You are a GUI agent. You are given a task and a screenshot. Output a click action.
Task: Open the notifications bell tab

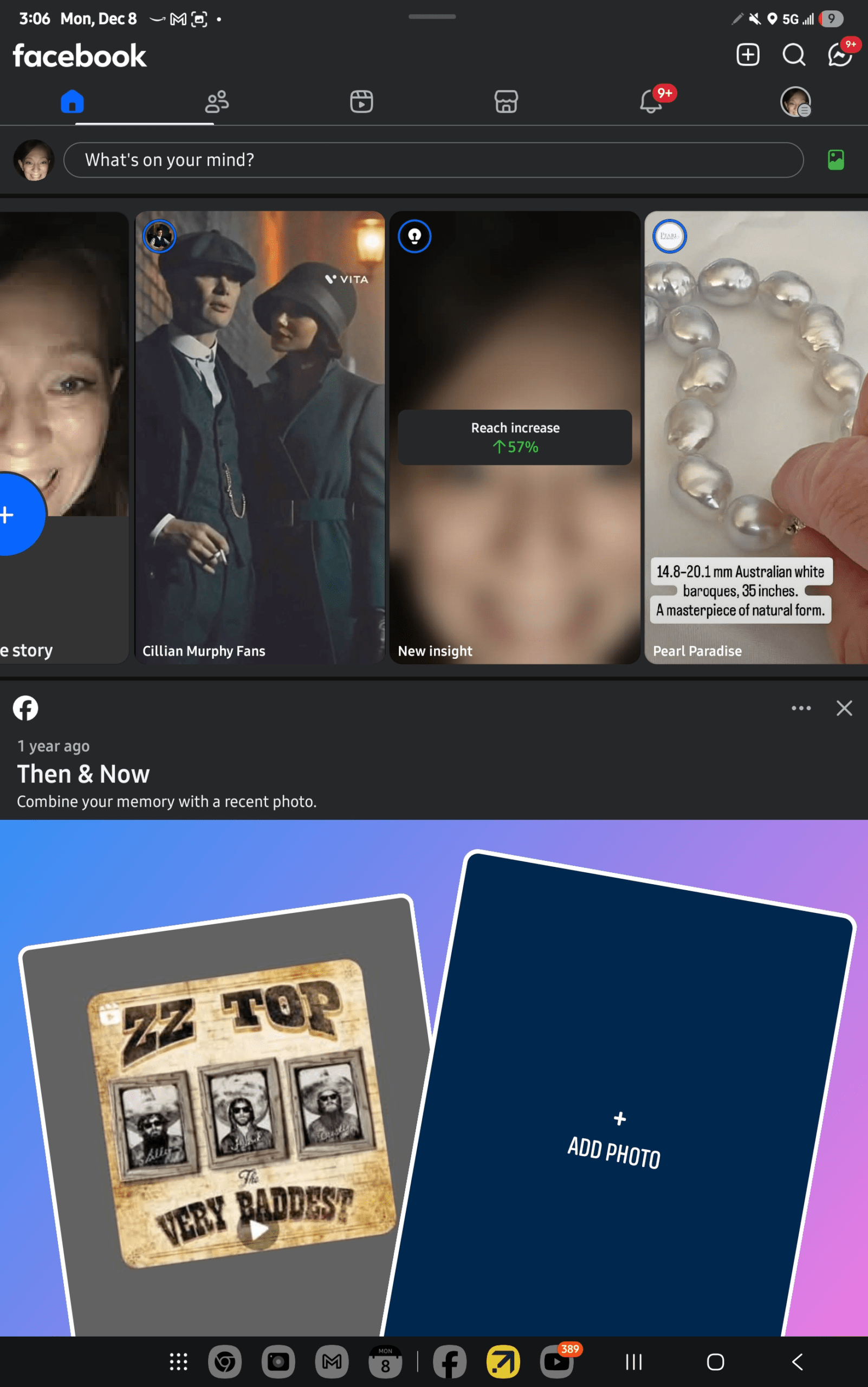(x=651, y=102)
